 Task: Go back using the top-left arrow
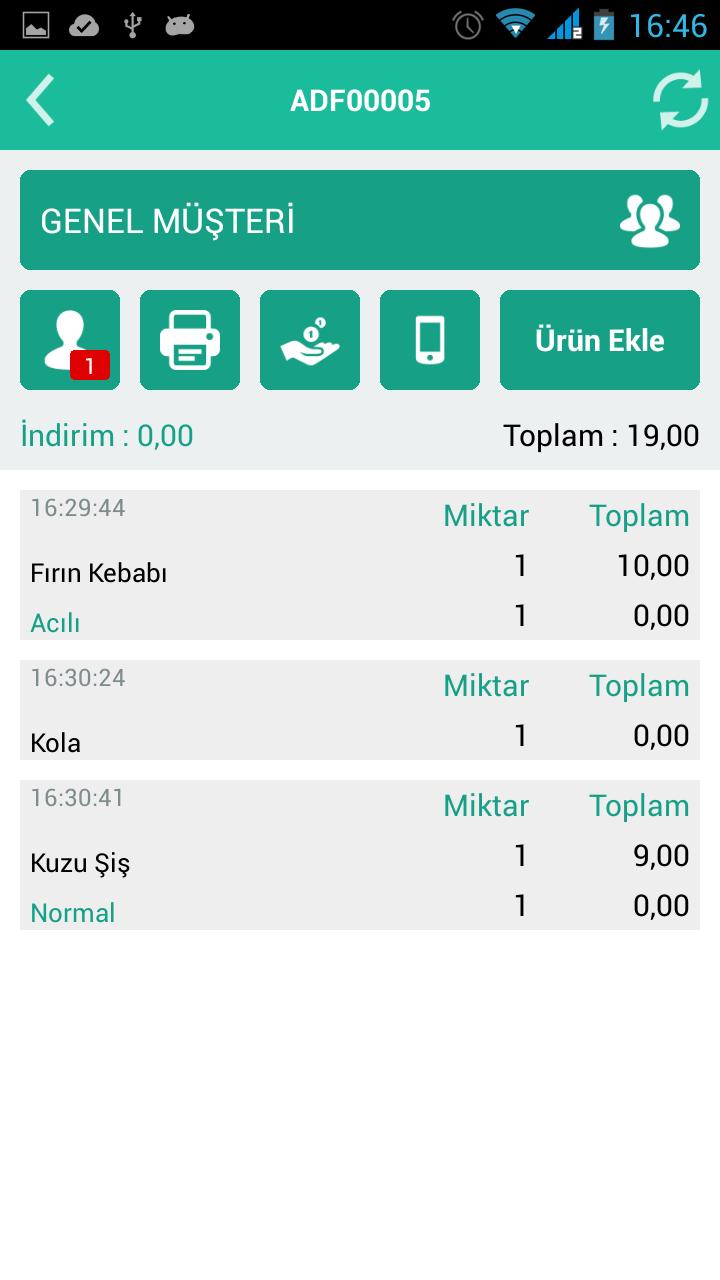(40, 100)
